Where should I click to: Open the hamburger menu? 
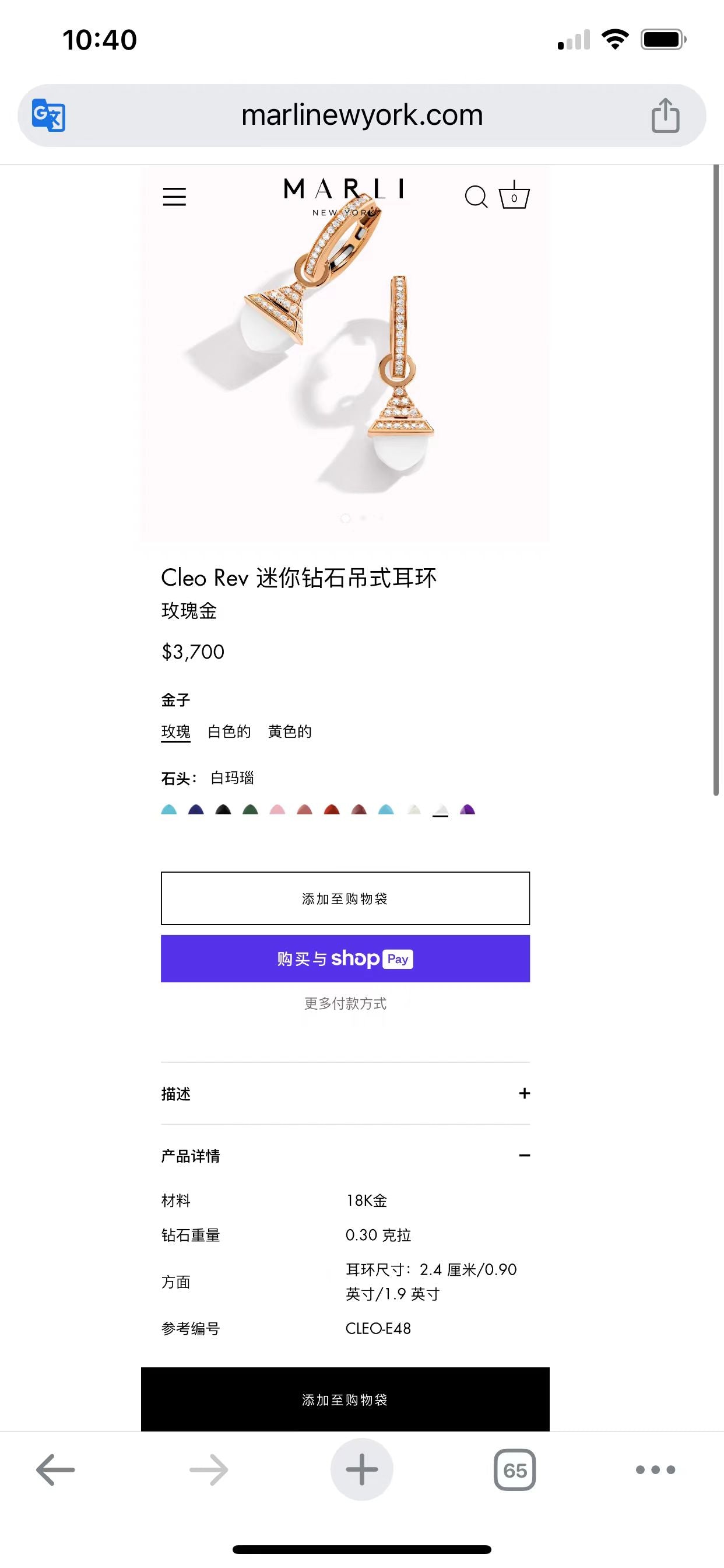point(175,197)
